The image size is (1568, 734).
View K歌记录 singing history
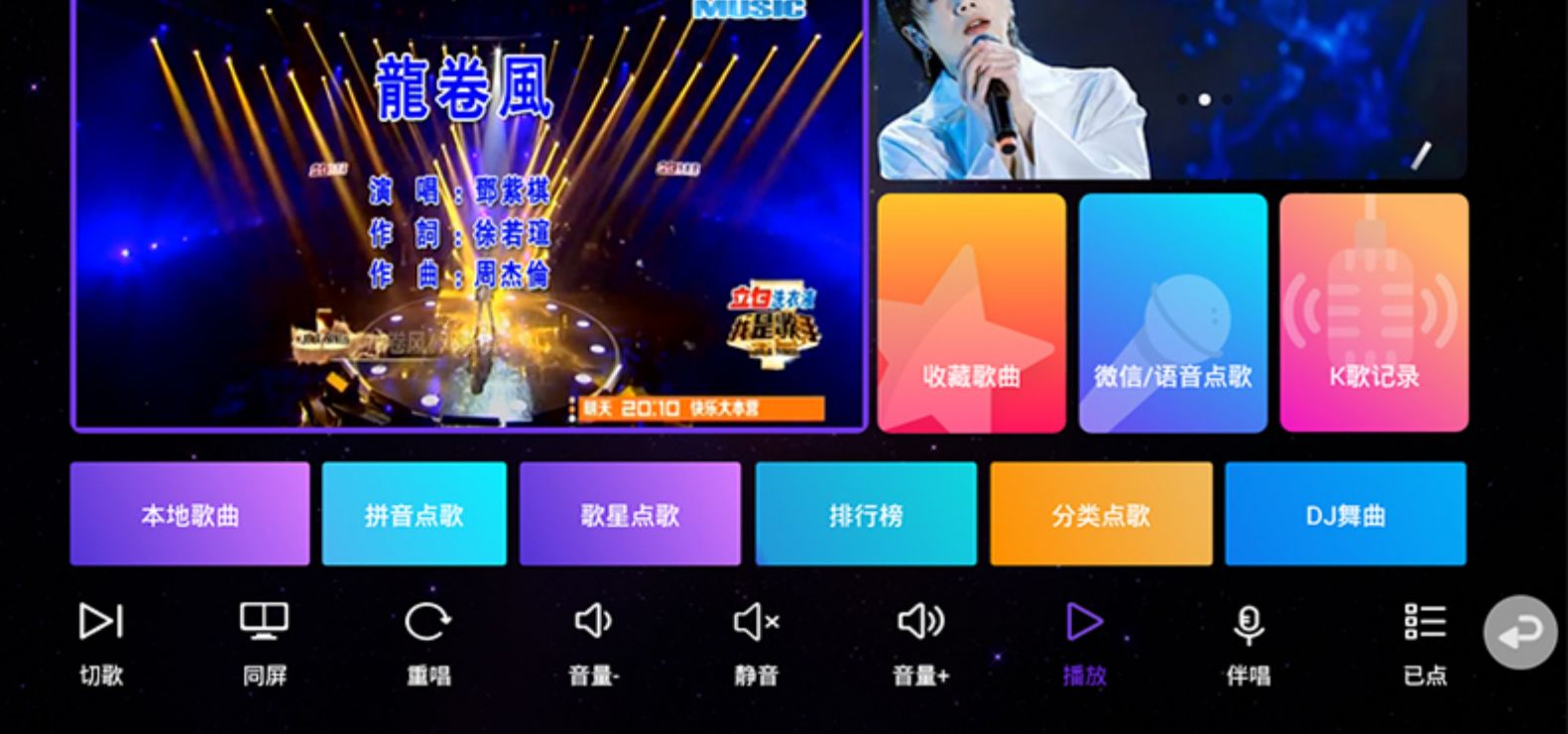(x=1375, y=312)
